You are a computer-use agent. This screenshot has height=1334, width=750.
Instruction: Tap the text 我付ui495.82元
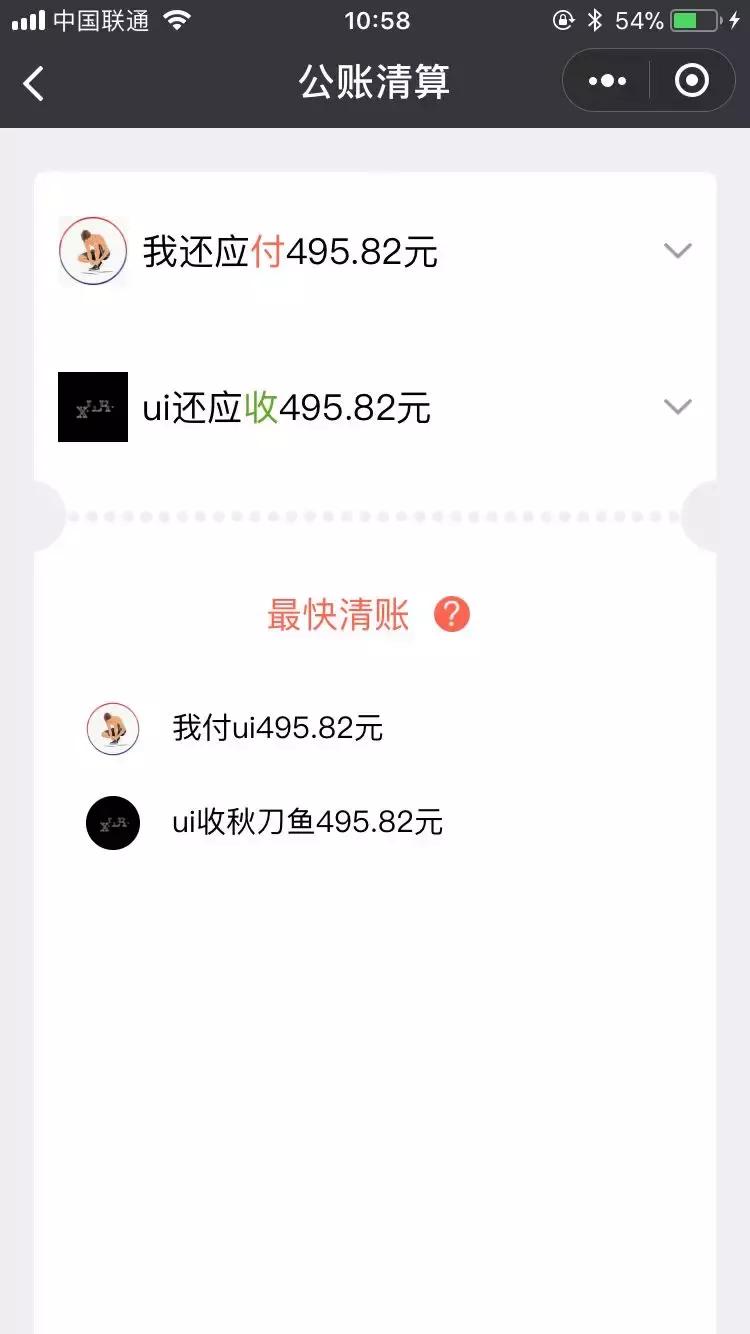(280, 728)
